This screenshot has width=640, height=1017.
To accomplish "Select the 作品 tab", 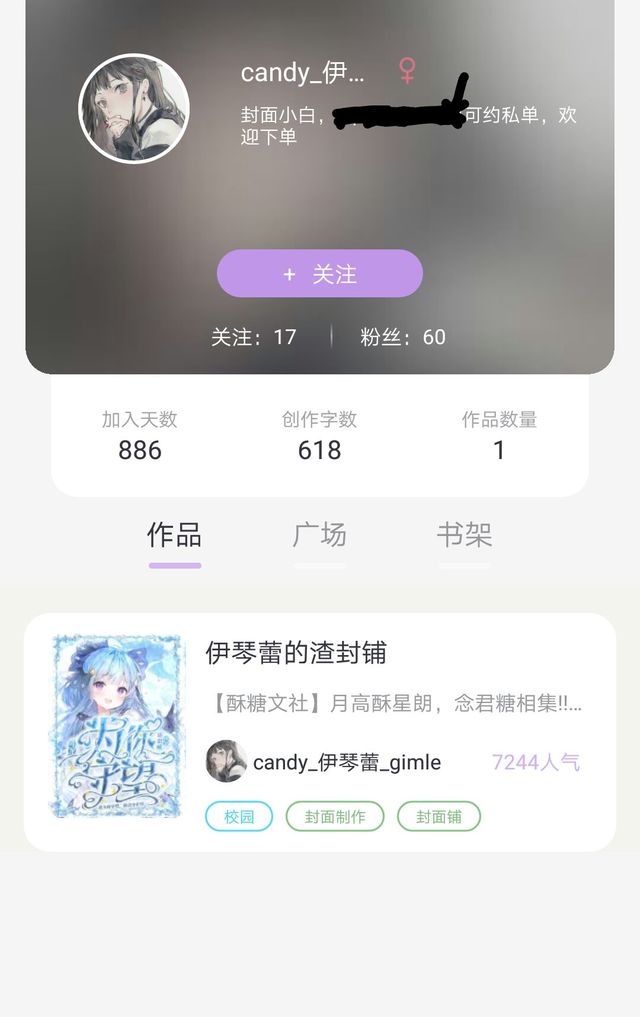I will pyautogui.click(x=174, y=535).
